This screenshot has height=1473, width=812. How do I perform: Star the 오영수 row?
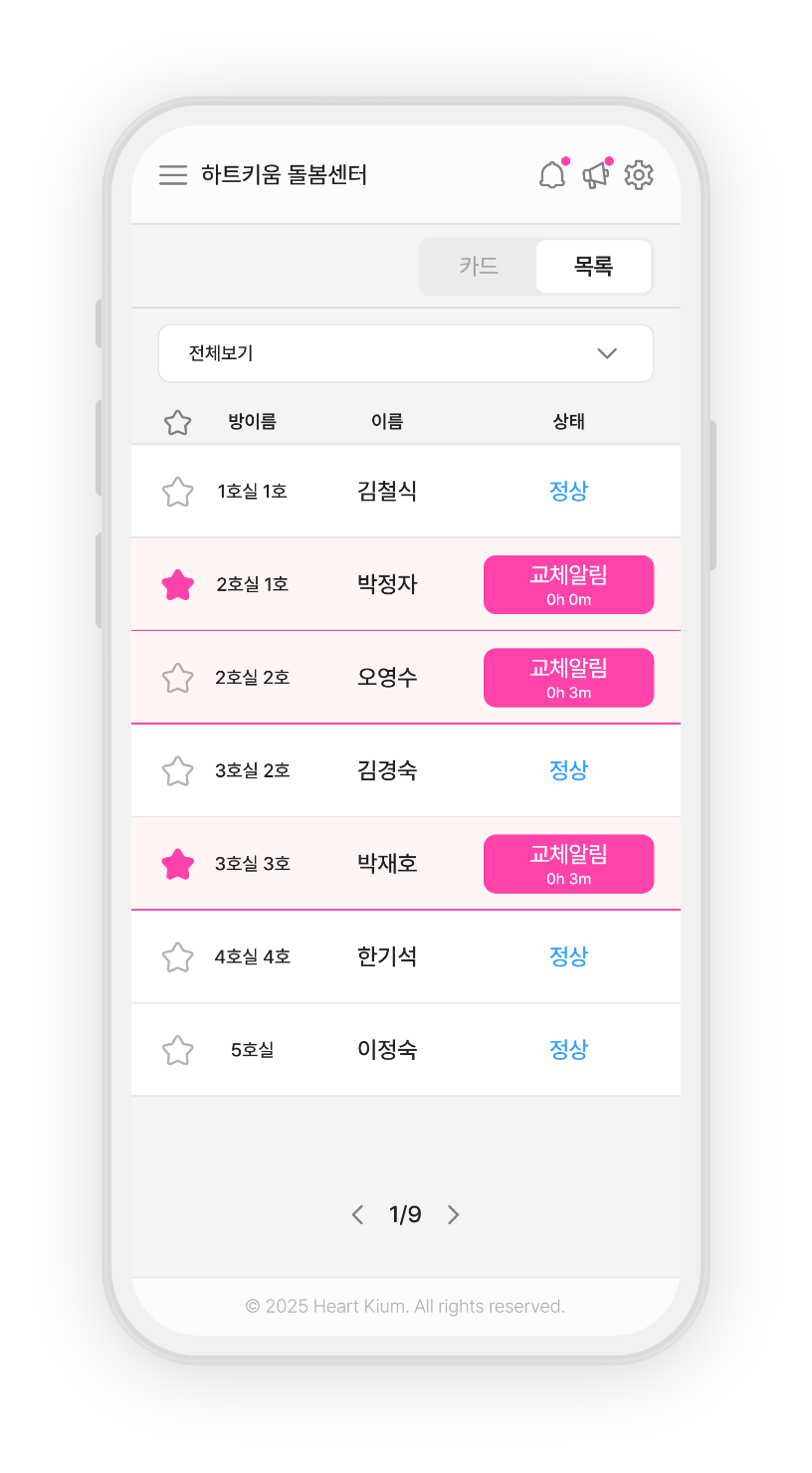pyautogui.click(x=177, y=678)
